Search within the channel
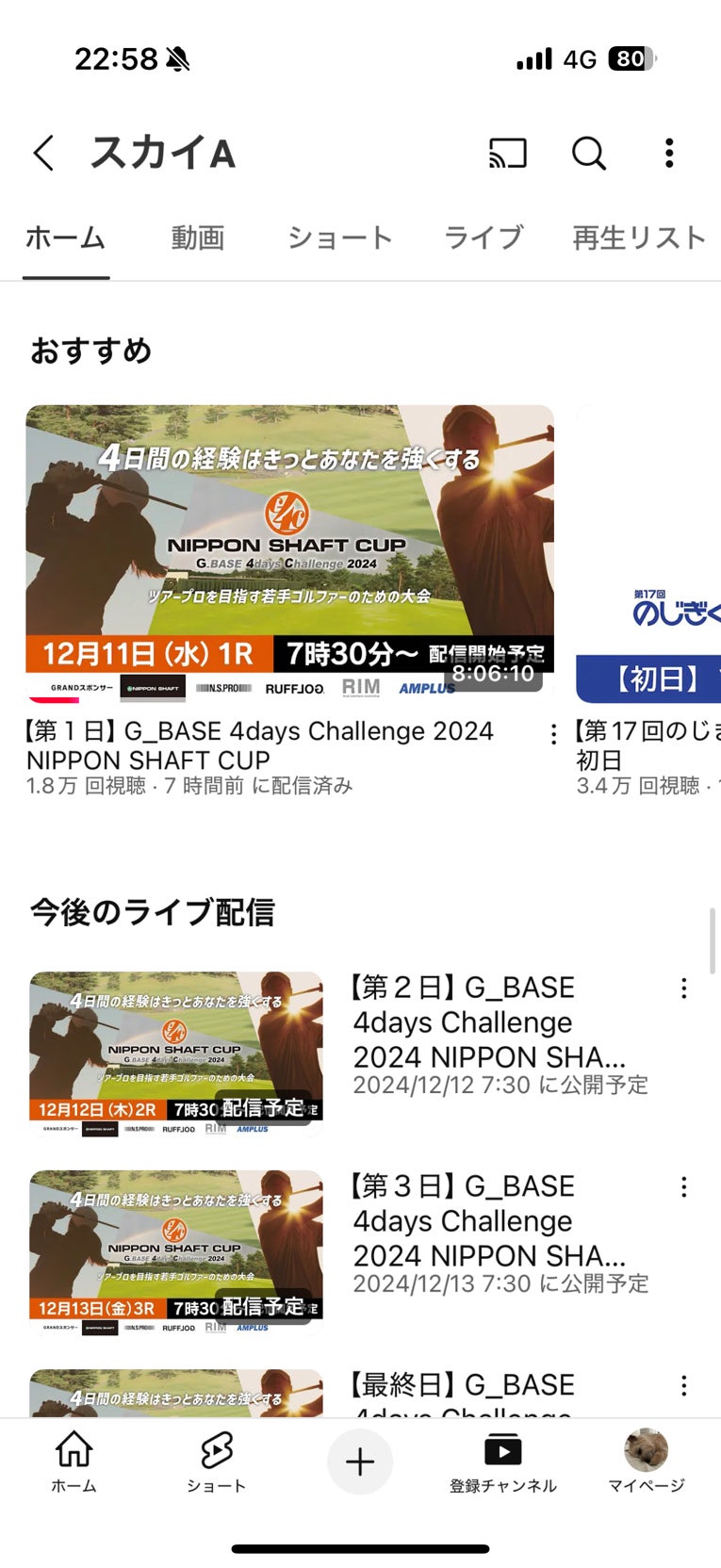This screenshot has height=1568, width=721. (x=589, y=153)
